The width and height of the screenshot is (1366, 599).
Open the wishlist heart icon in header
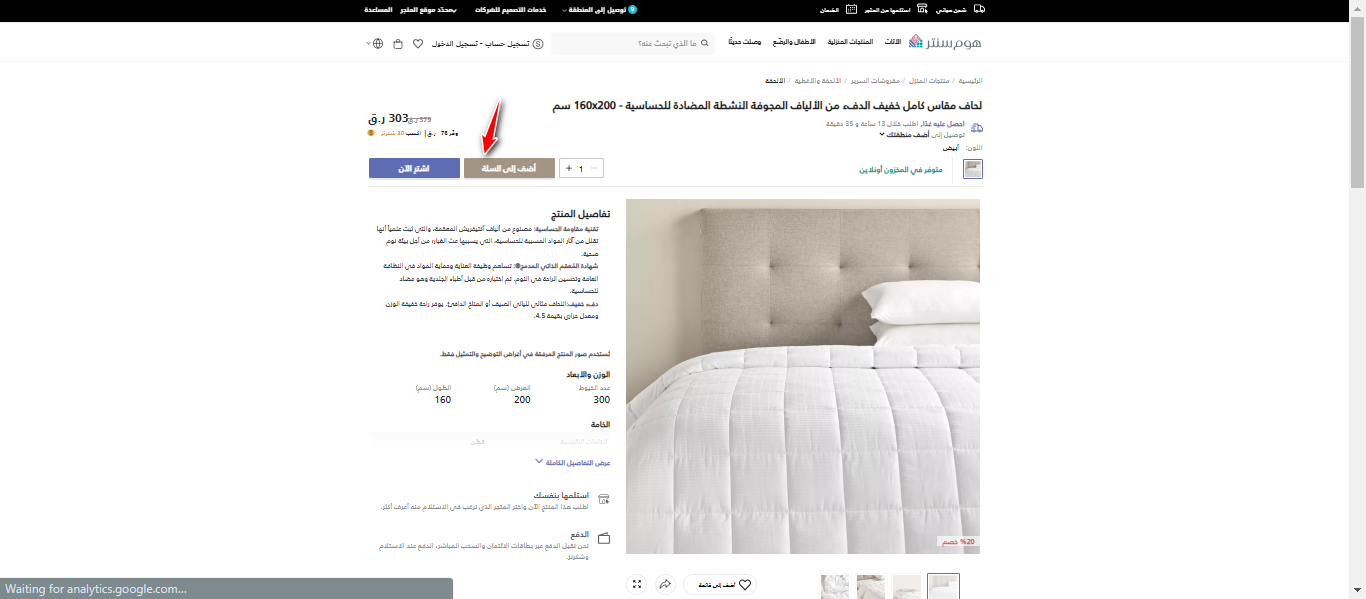tap(418, 44)
